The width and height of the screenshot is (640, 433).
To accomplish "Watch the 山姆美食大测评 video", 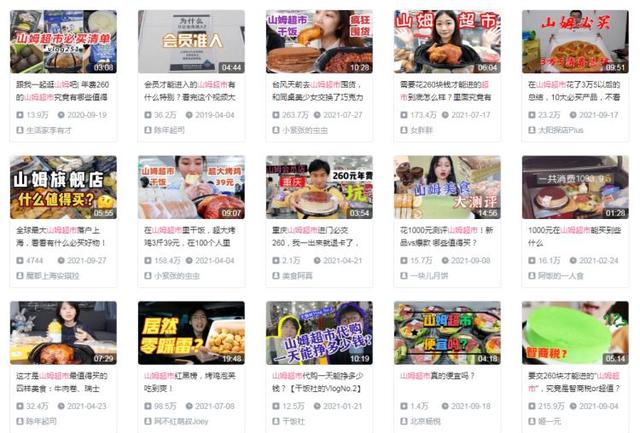I will [x=446, y=187].
